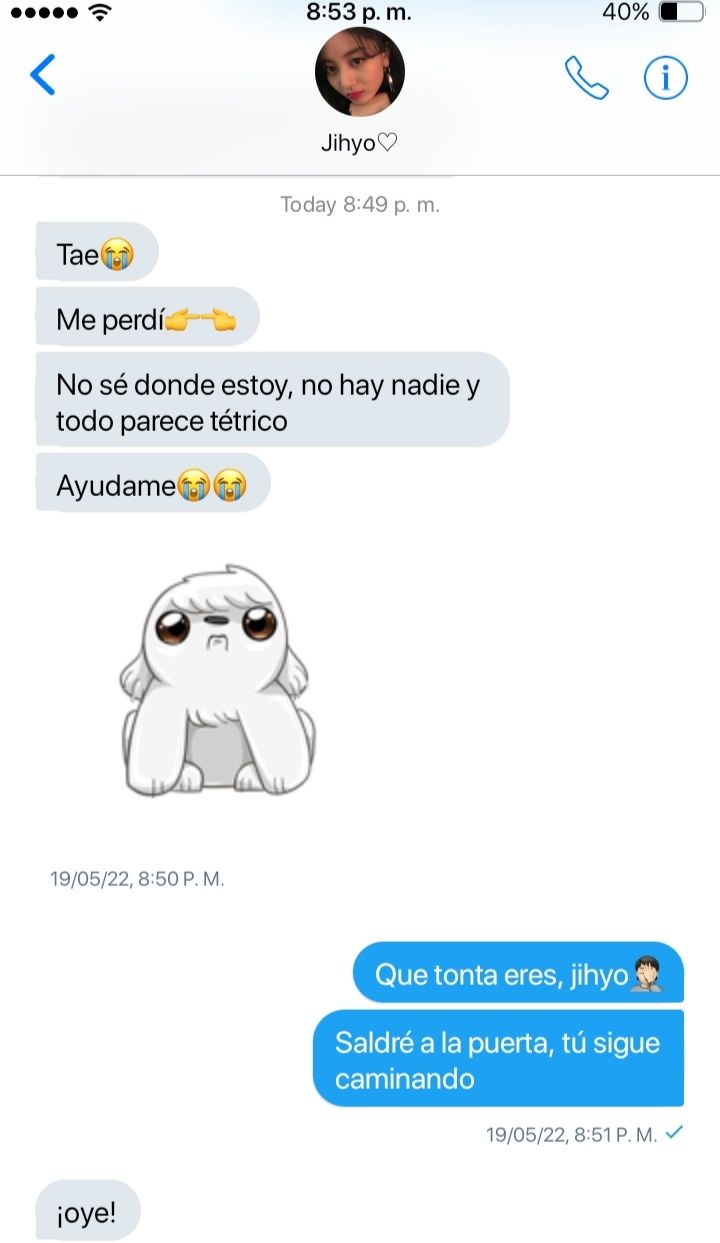Open the conversation info button
Viewport: 720px width, 1243px height.
(666, 77)
